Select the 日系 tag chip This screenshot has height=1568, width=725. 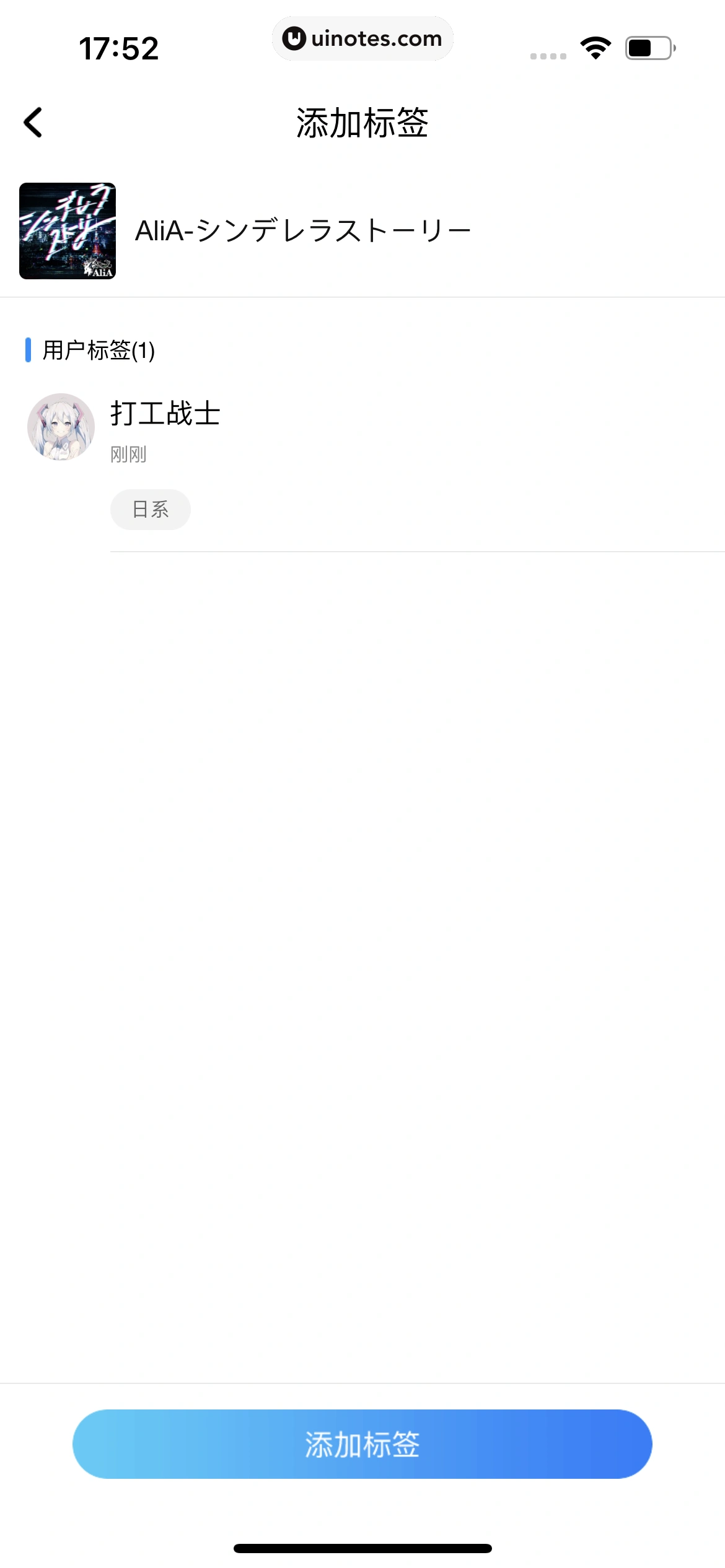tap(151, 509)
